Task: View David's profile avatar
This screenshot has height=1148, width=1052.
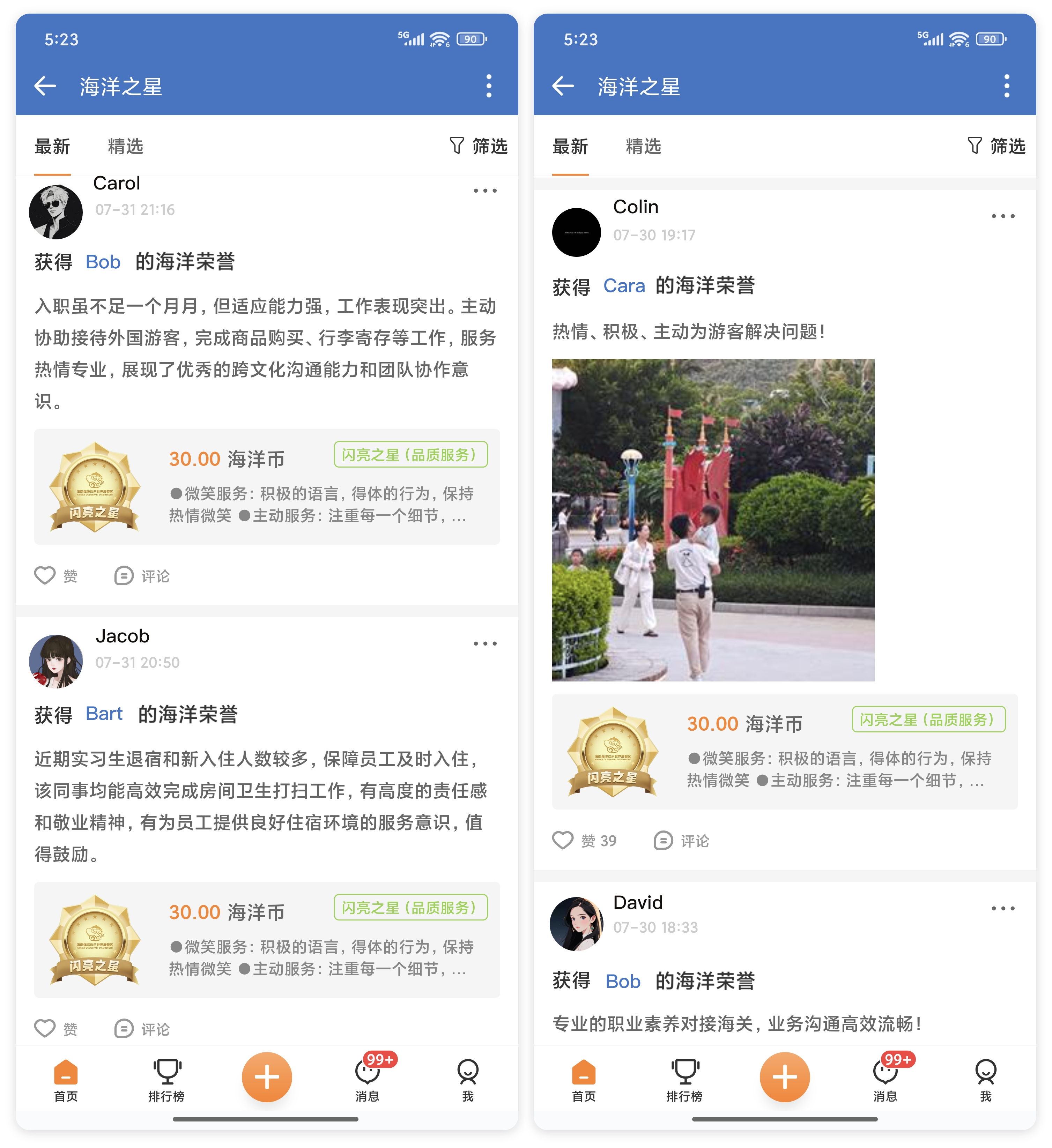Action: (x=576, y=924)
